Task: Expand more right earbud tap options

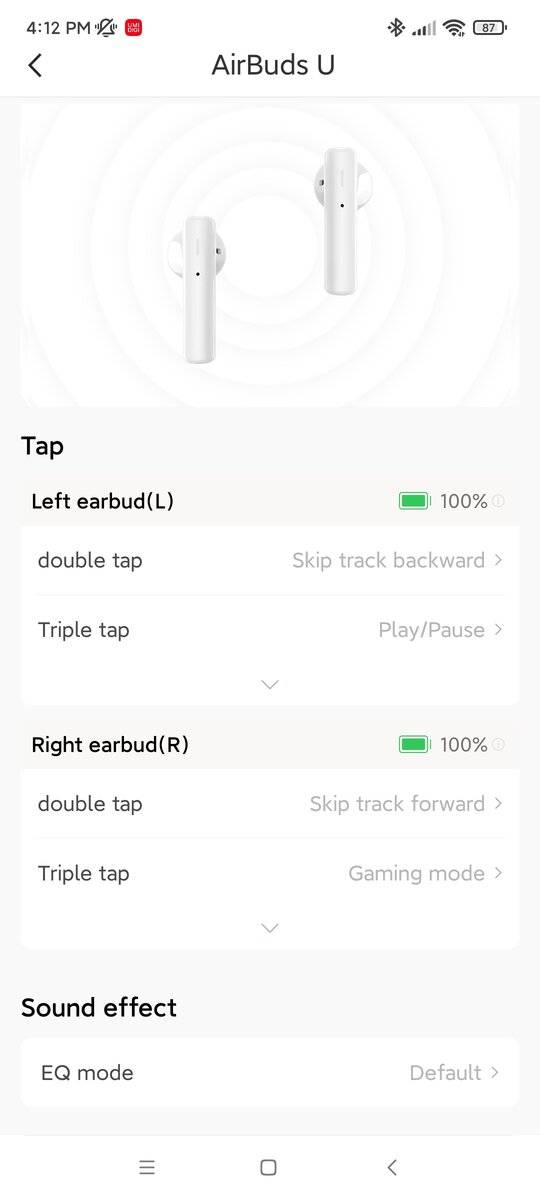Action: pyautogui.click(x=269, y=928)
